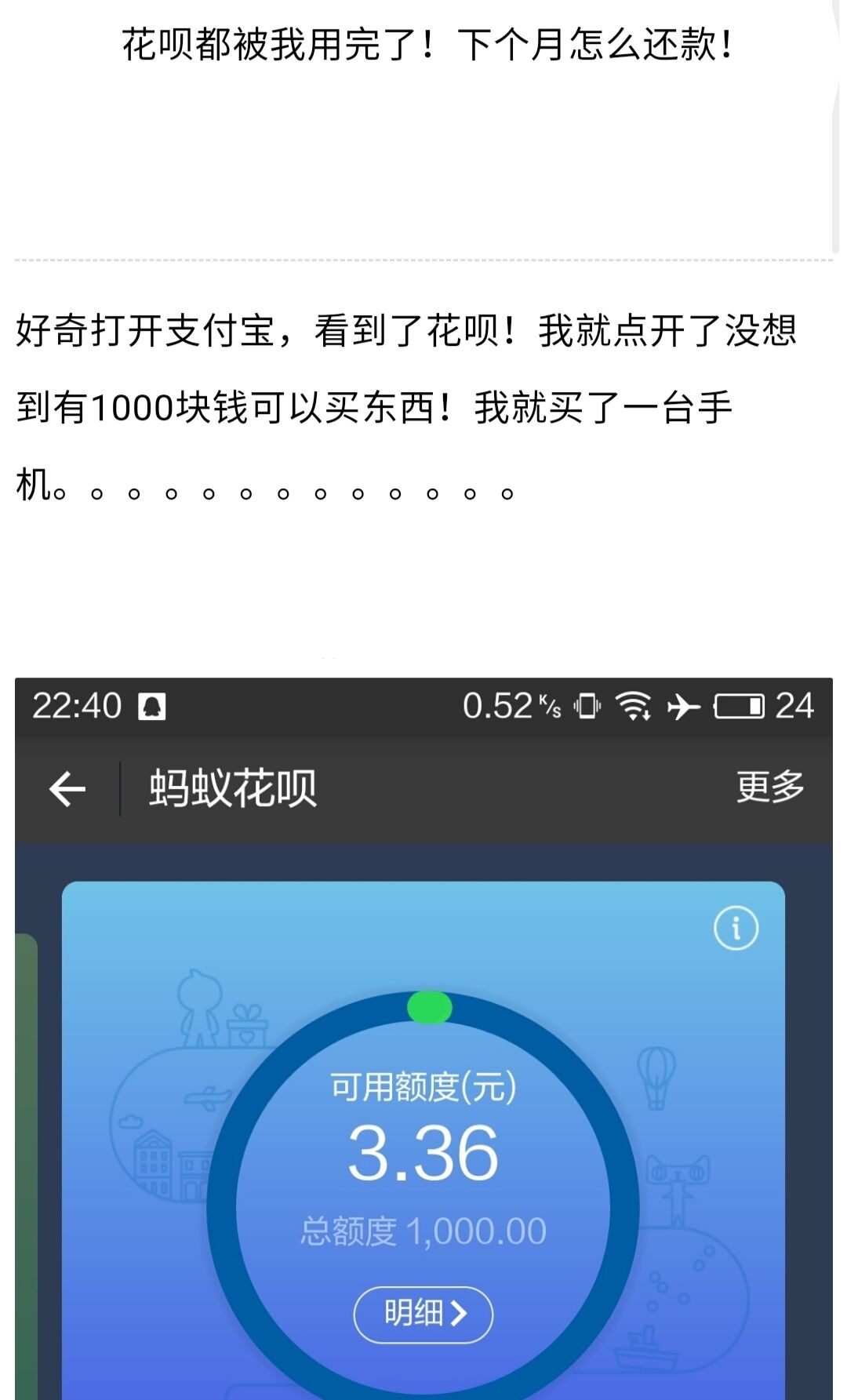Viewport: 847px width, 1400px height.
Task: Open the embedded 蚂蚁花呗 screenshot image
Action: [423, 1035]
